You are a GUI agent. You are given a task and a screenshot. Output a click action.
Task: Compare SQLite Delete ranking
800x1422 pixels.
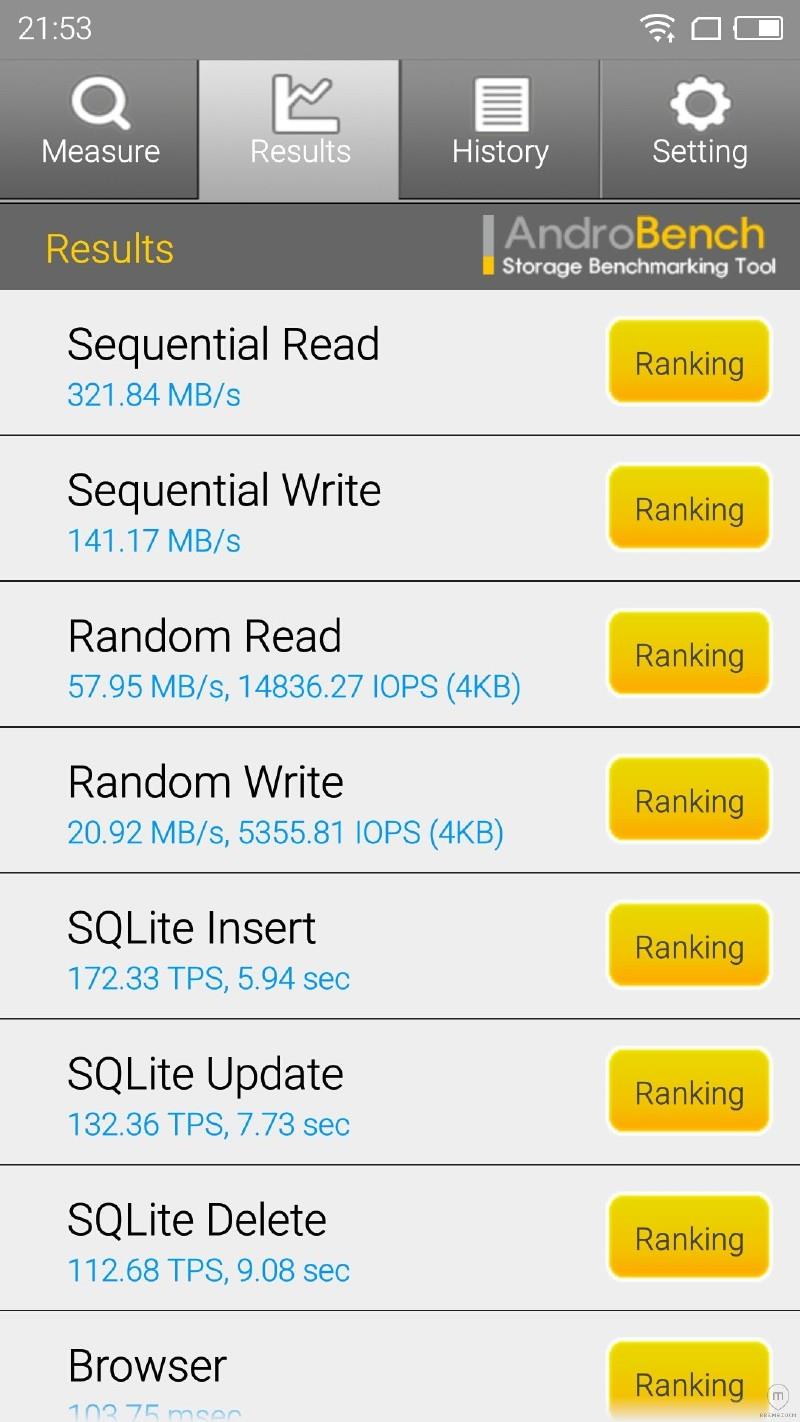tap(689, 1239)
